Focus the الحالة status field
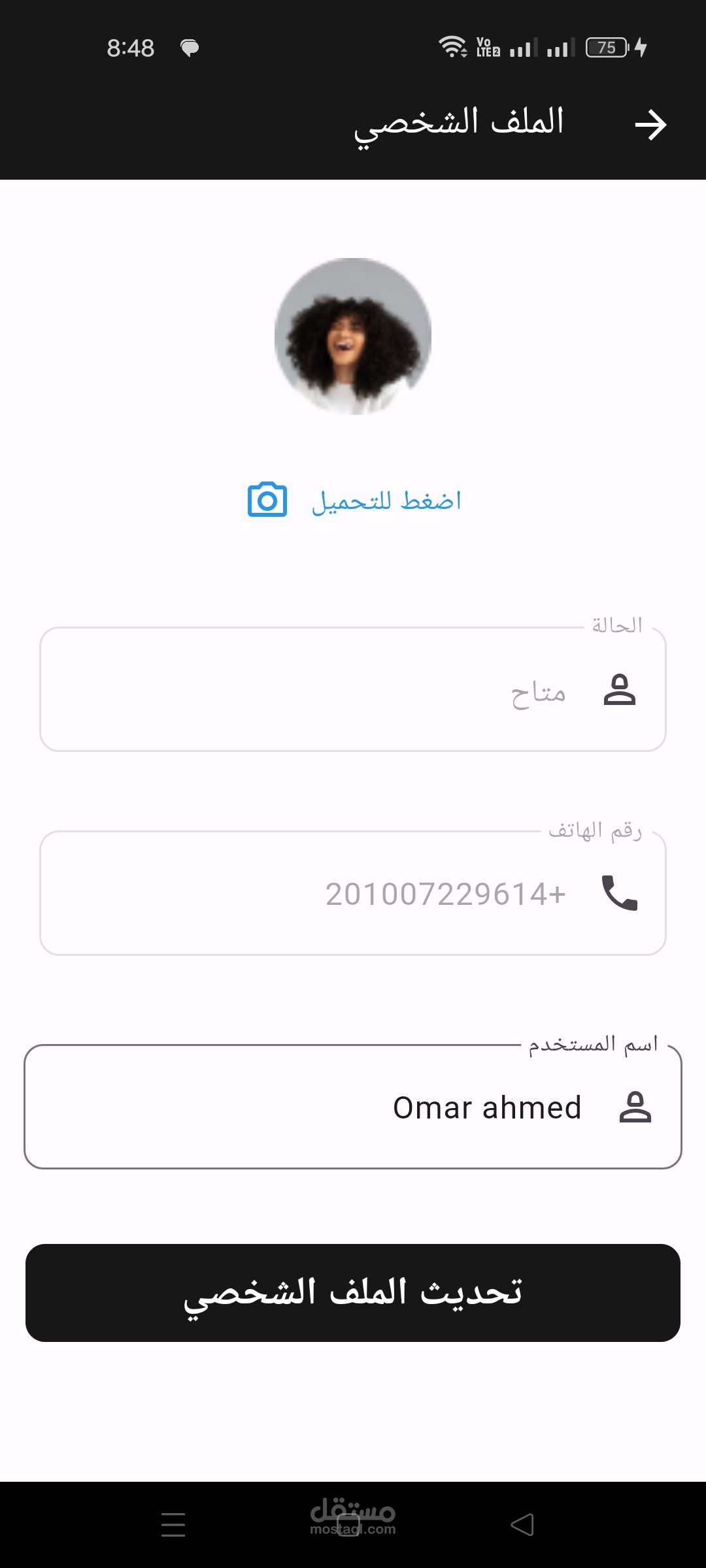Image resolution: width=706 pixels, height=1568 pixels. [353, 689]
